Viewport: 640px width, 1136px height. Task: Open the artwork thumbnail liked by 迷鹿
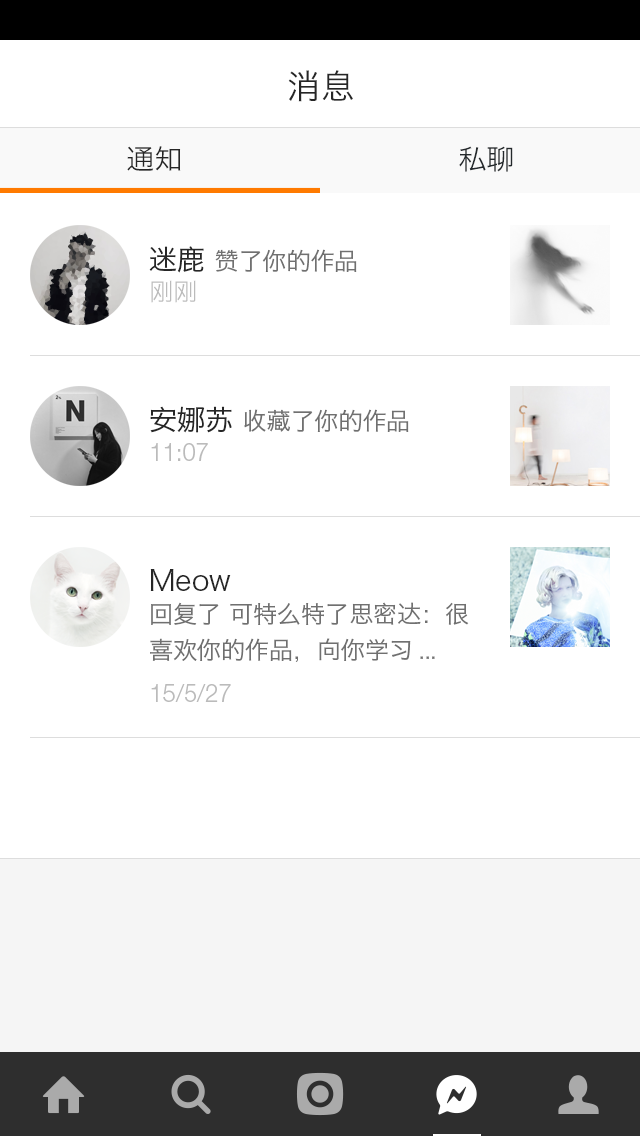point(560,275)
